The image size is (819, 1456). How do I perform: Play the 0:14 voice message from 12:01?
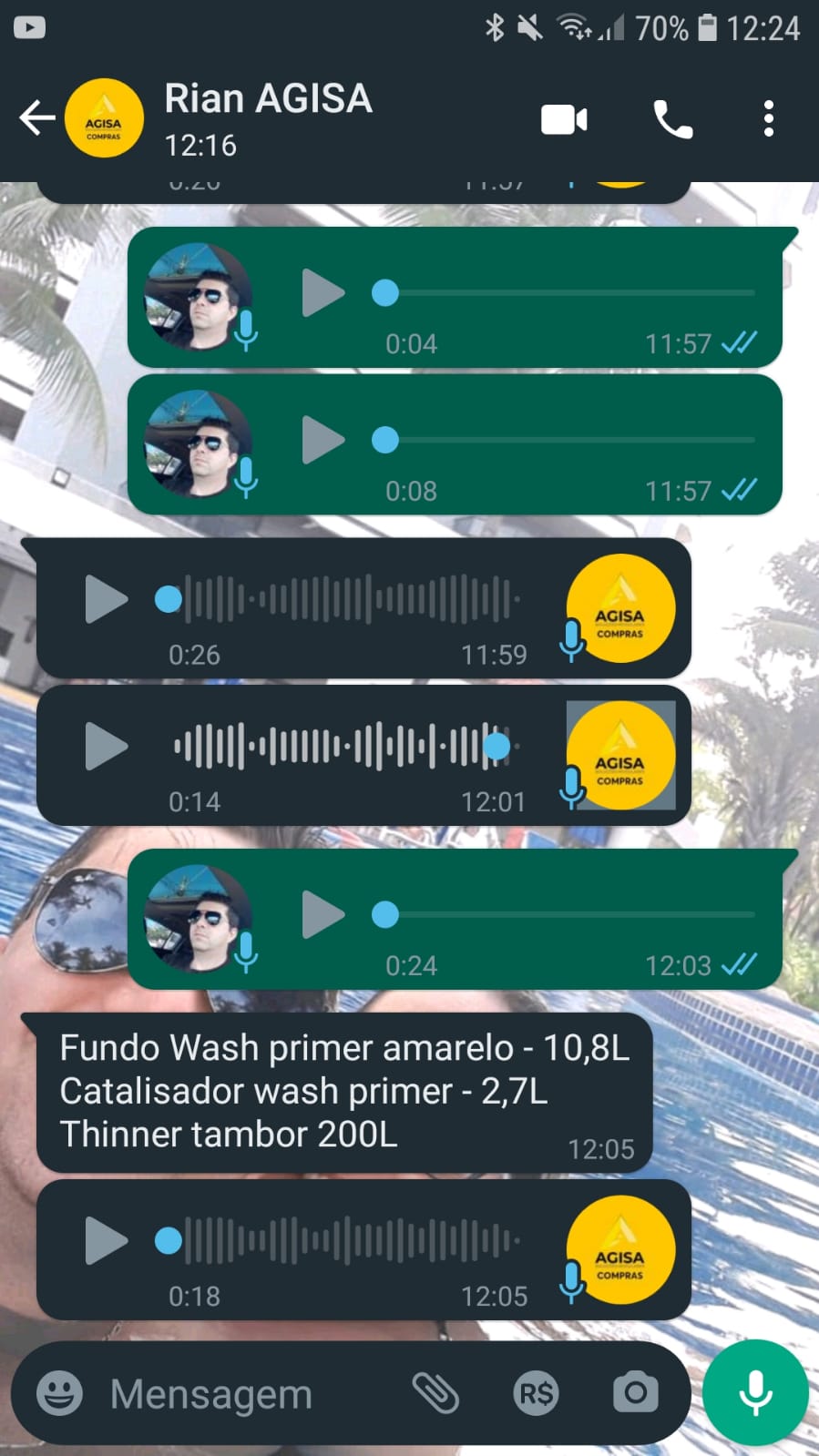(105, 747)
